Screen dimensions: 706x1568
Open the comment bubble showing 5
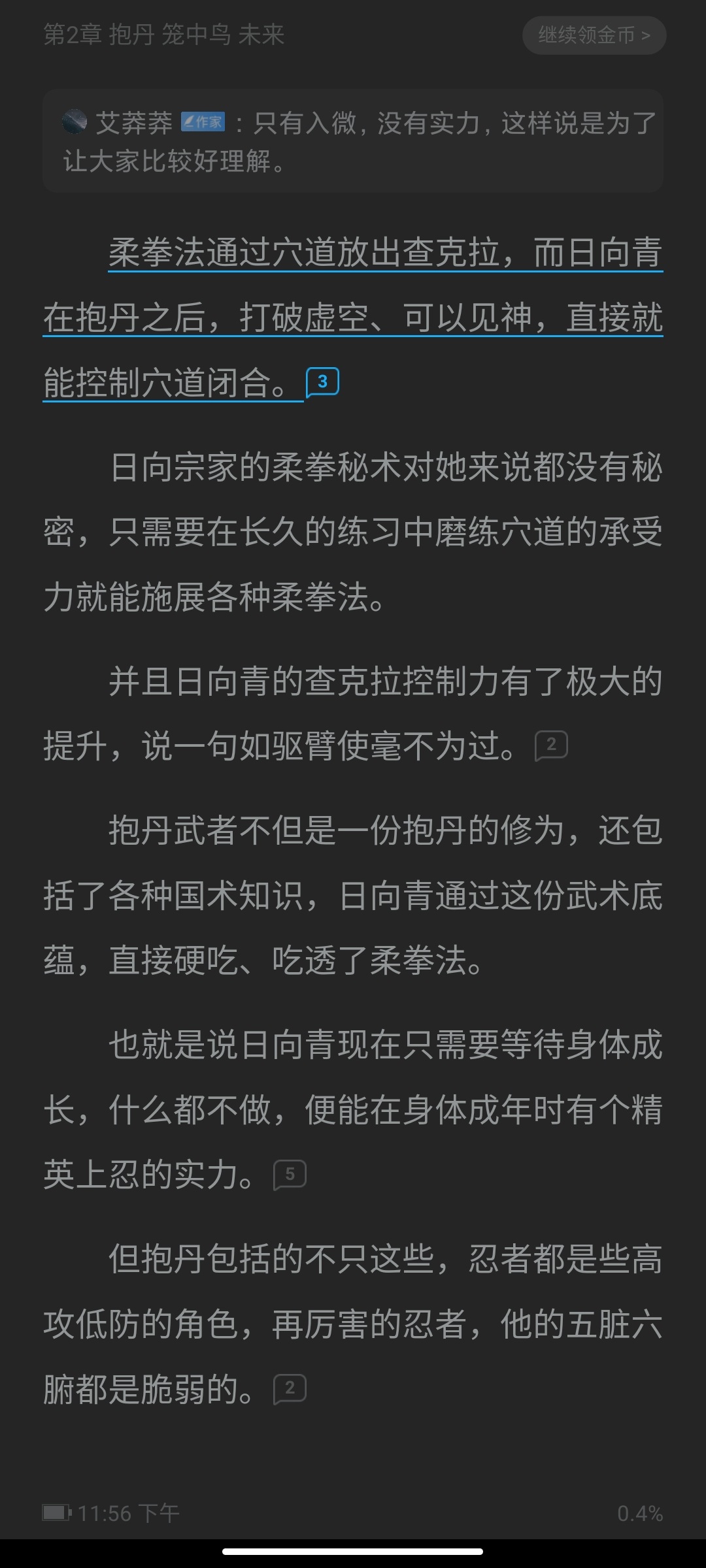pos(290,1175)
